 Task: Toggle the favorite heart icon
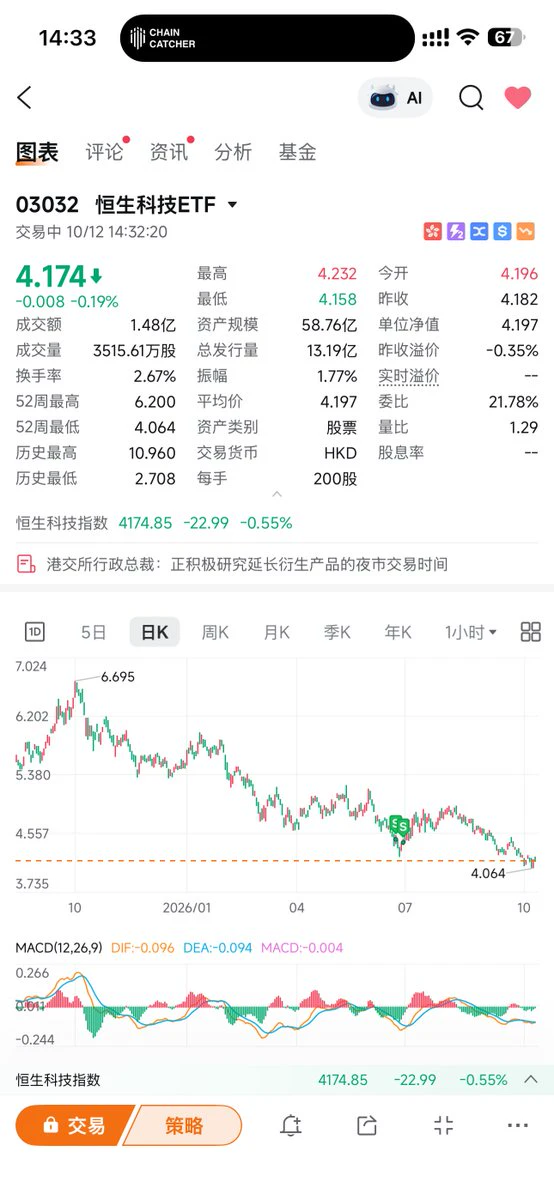pyautogui.click(x=517, y=97)
